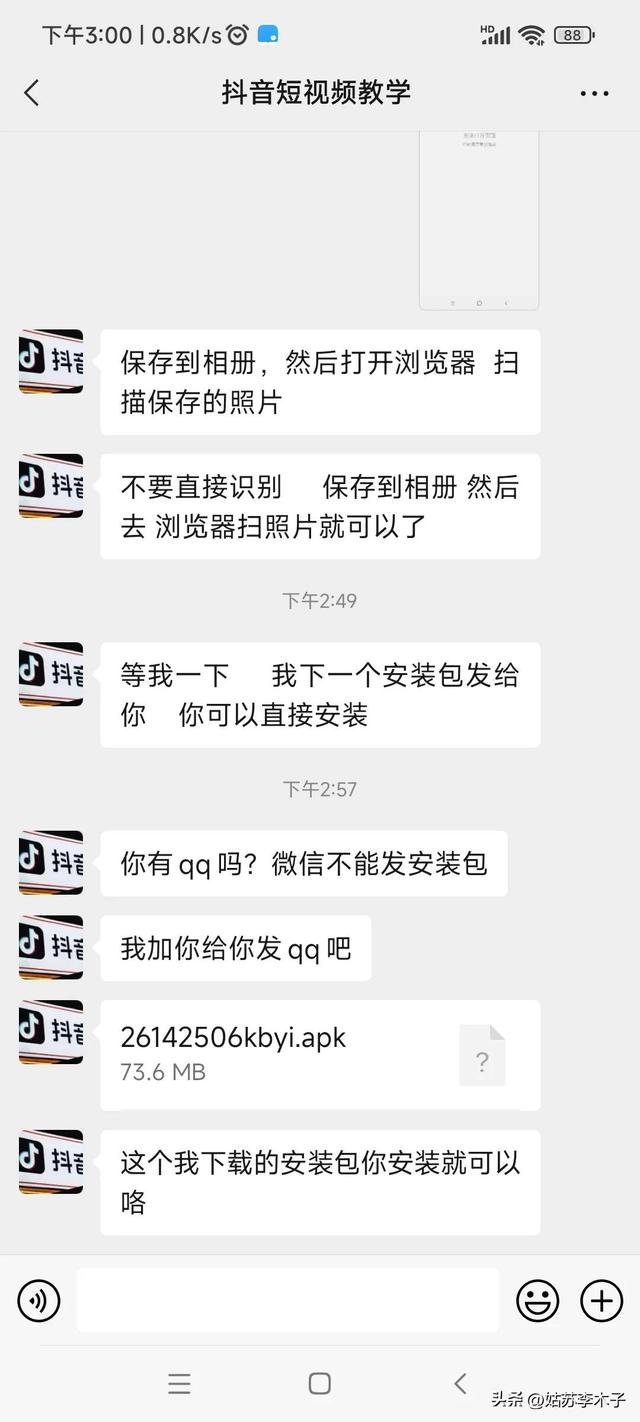Switch to voice message input

(x=39, y=1301)
